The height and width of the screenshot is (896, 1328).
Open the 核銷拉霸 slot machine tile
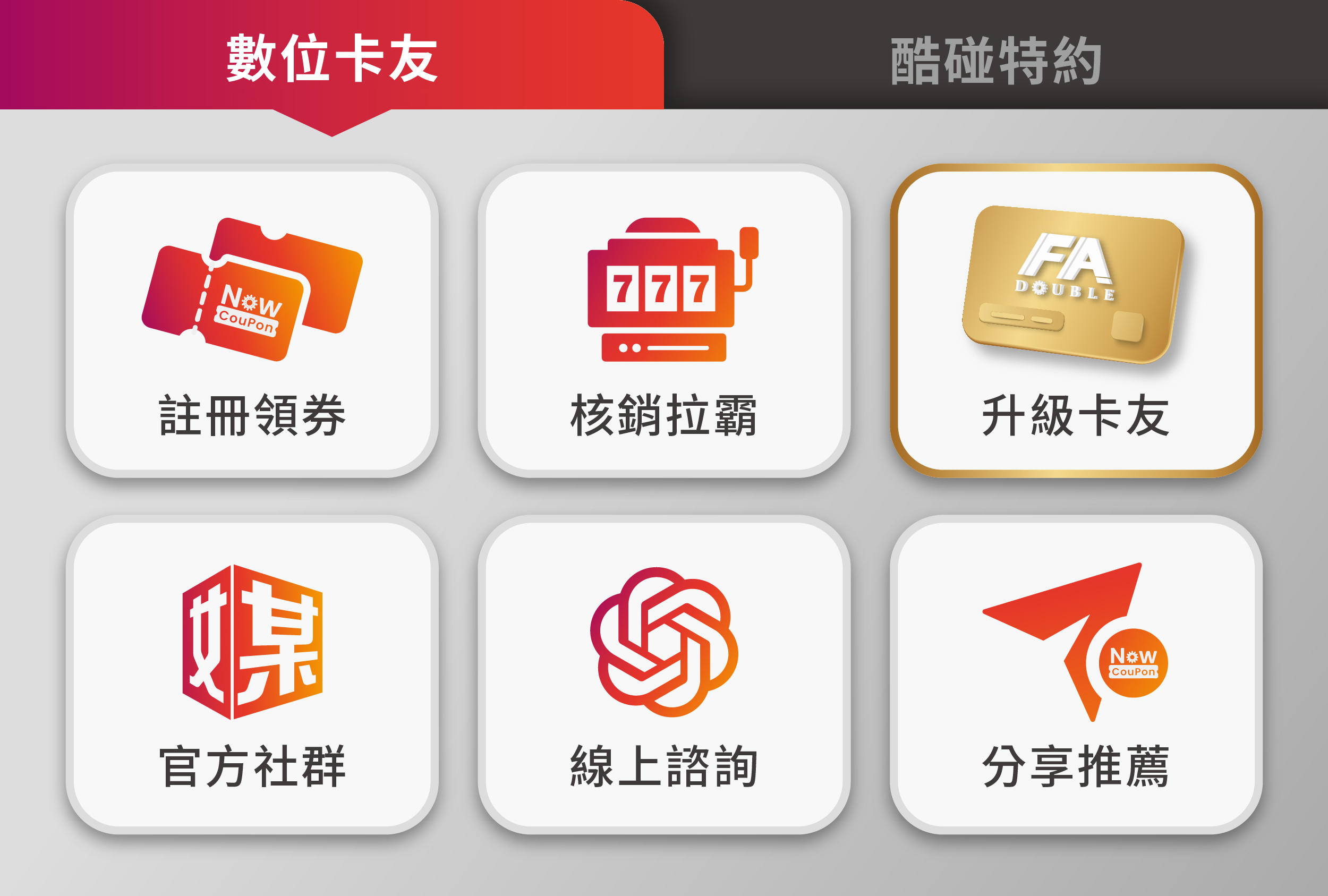pos(664,321)
